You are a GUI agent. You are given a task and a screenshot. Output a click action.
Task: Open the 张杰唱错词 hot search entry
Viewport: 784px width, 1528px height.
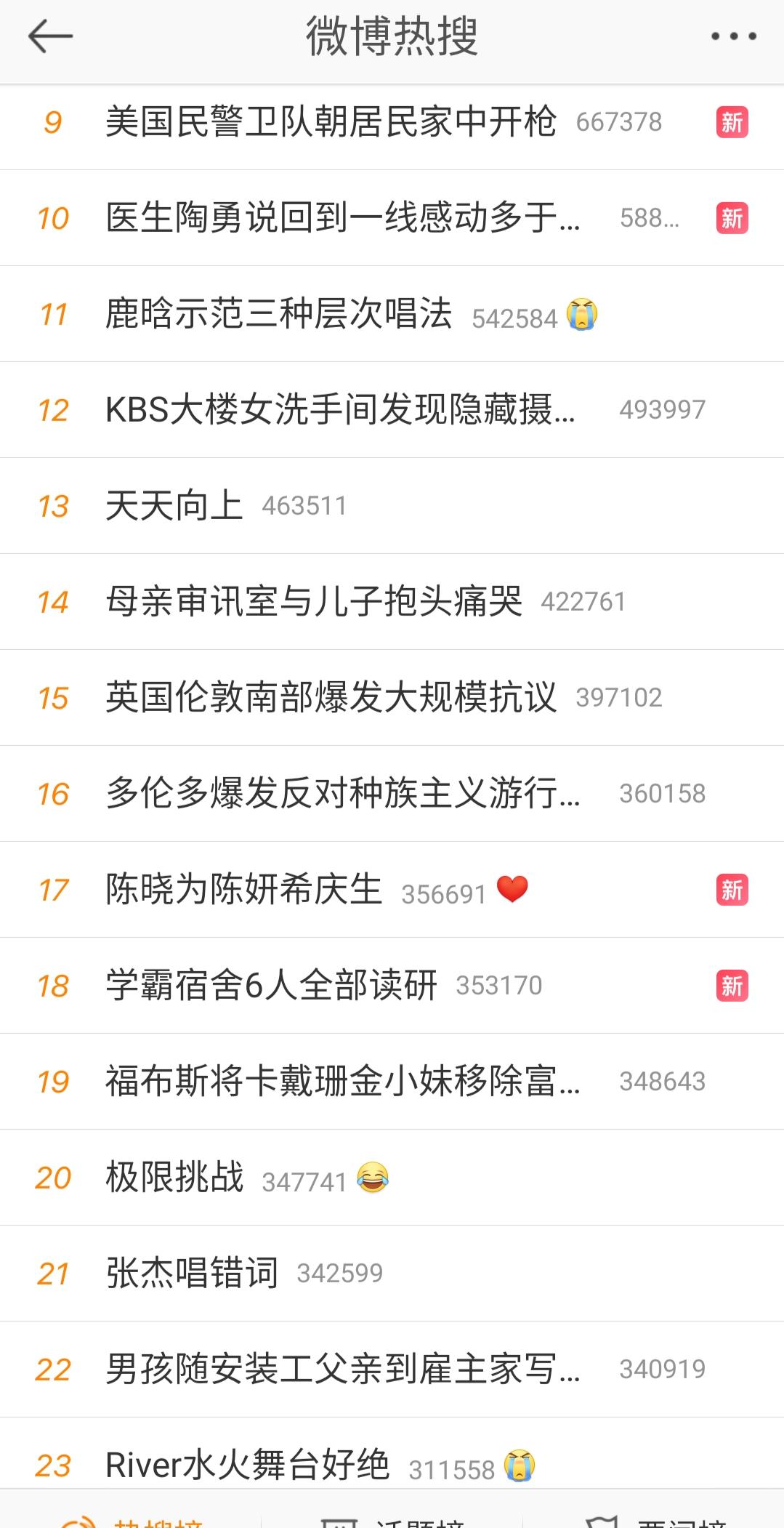(x=194, y=1272)
